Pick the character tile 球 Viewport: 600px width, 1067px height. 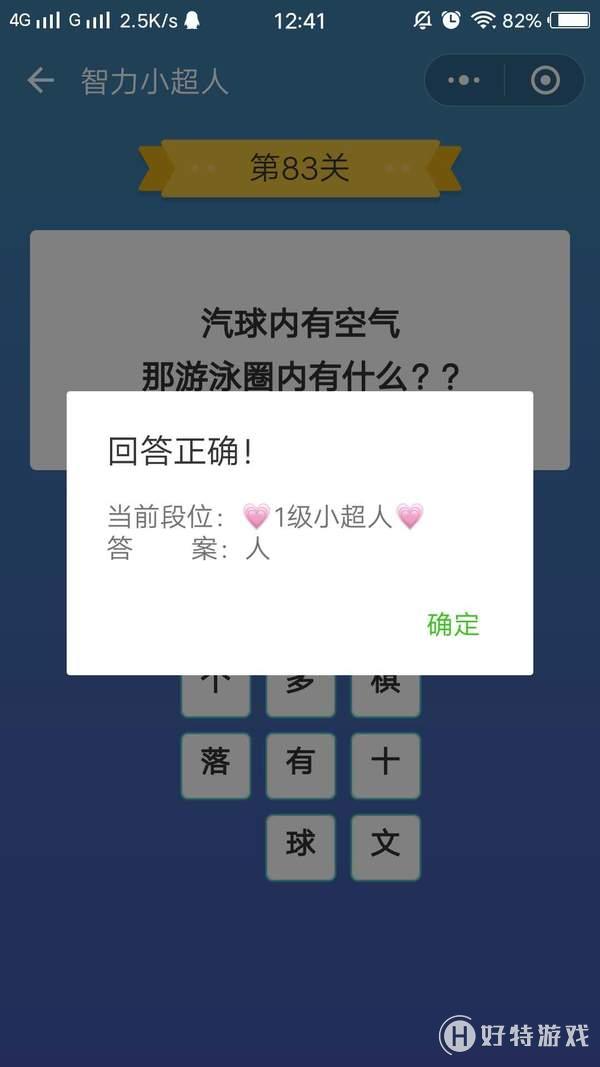[x=300, y=847]
